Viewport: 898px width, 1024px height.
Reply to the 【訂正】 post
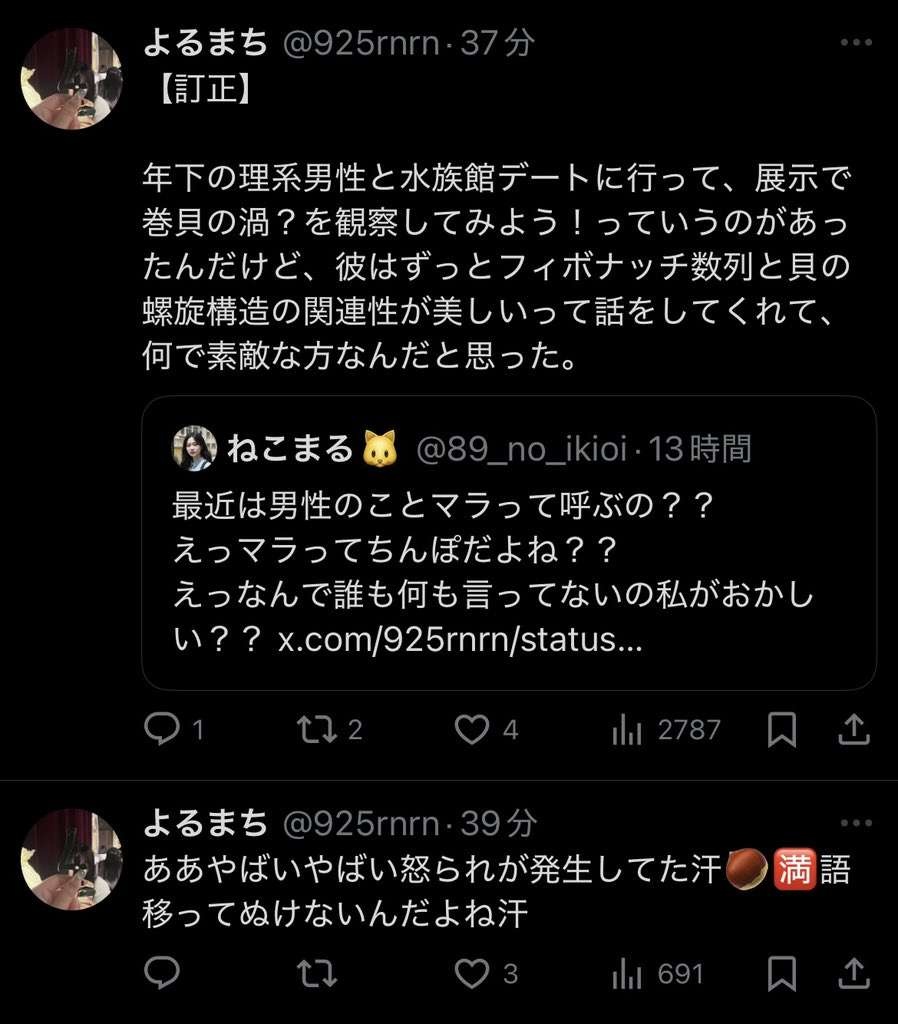point(161,730)
